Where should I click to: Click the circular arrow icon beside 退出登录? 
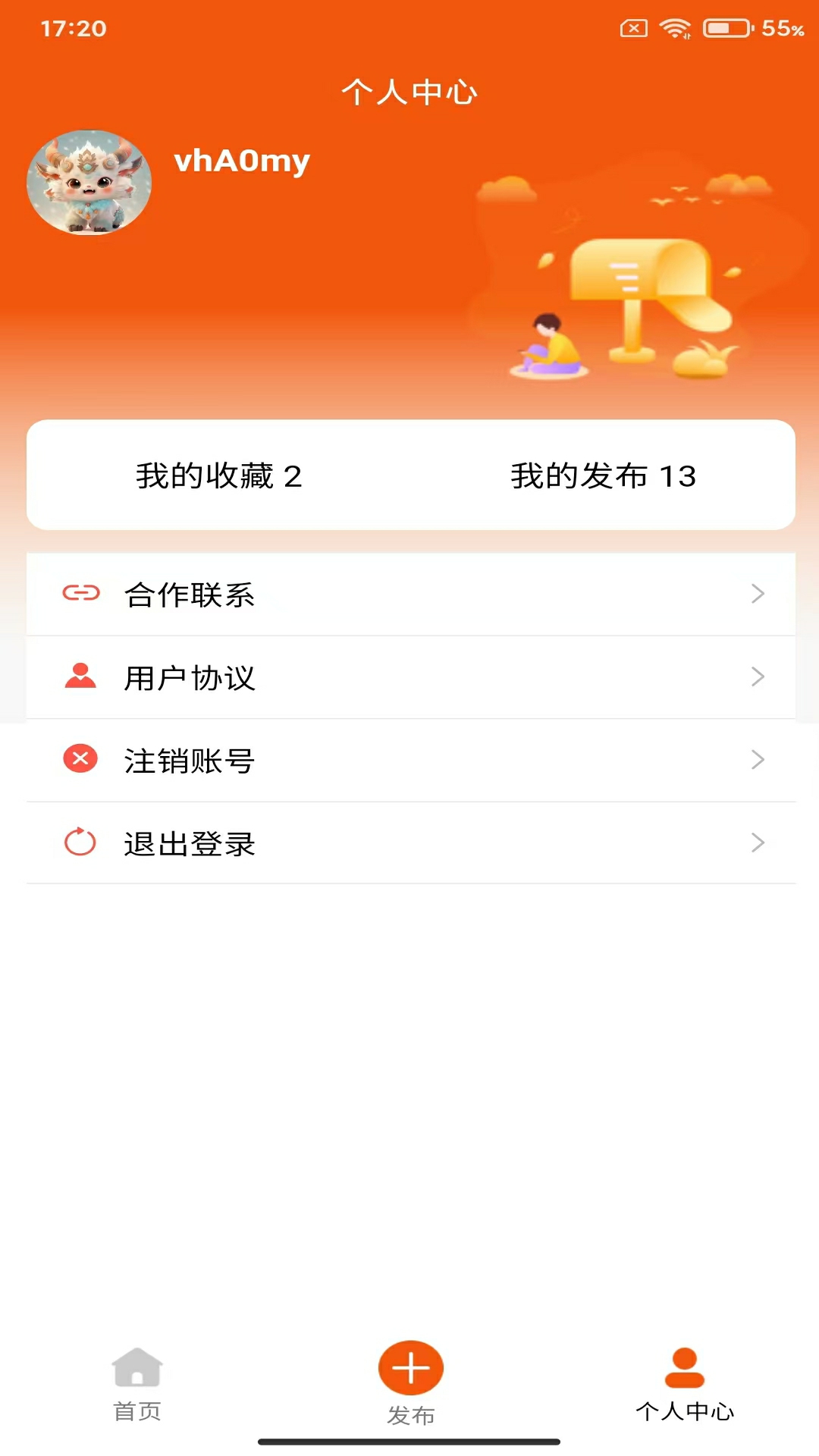[x=79, y=843]
